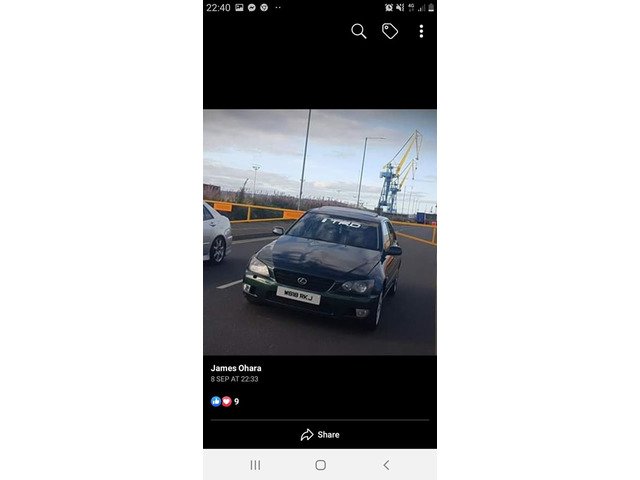View the 9 reactions on photo
Screen dimensions: 640x480
[x=225, y=401]
